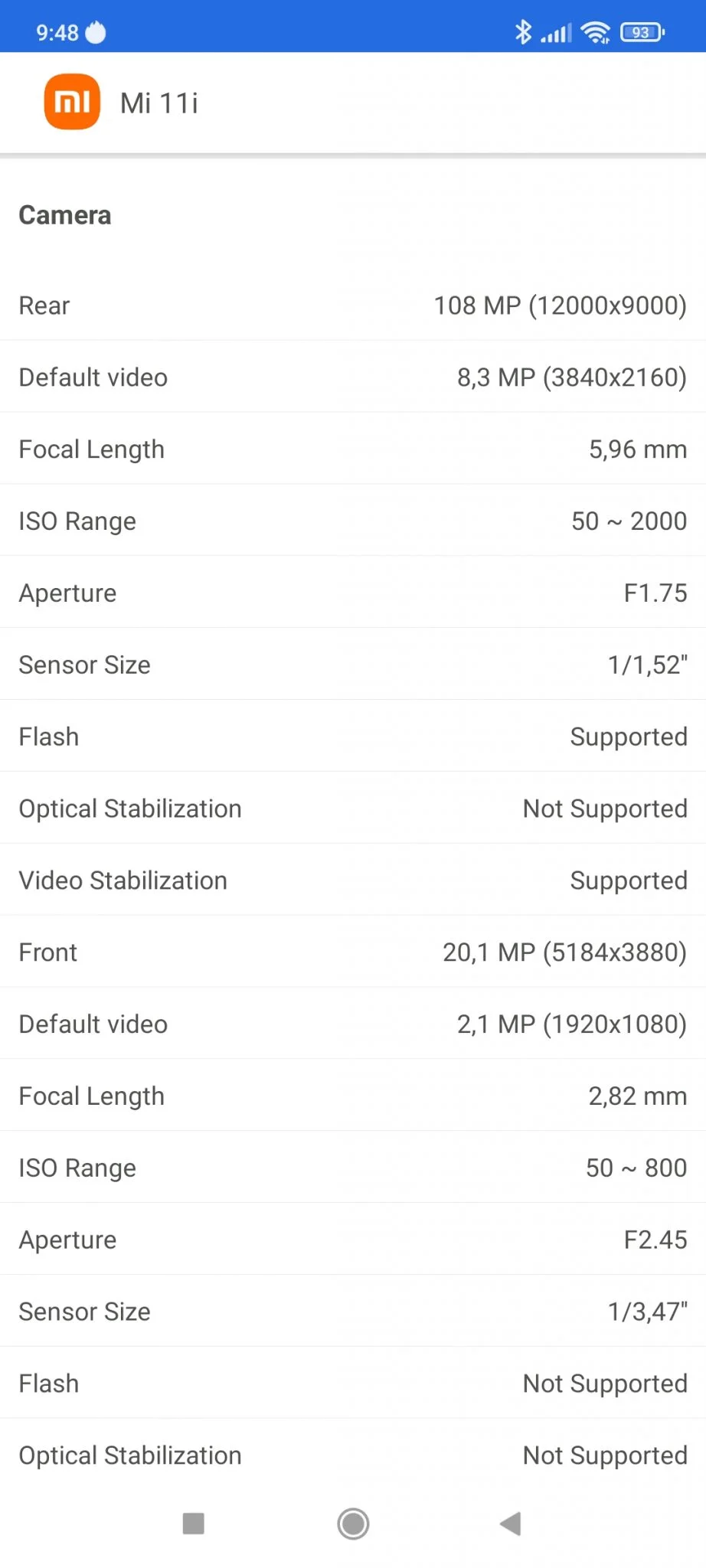Return to the home screen

pos(353,1524)
